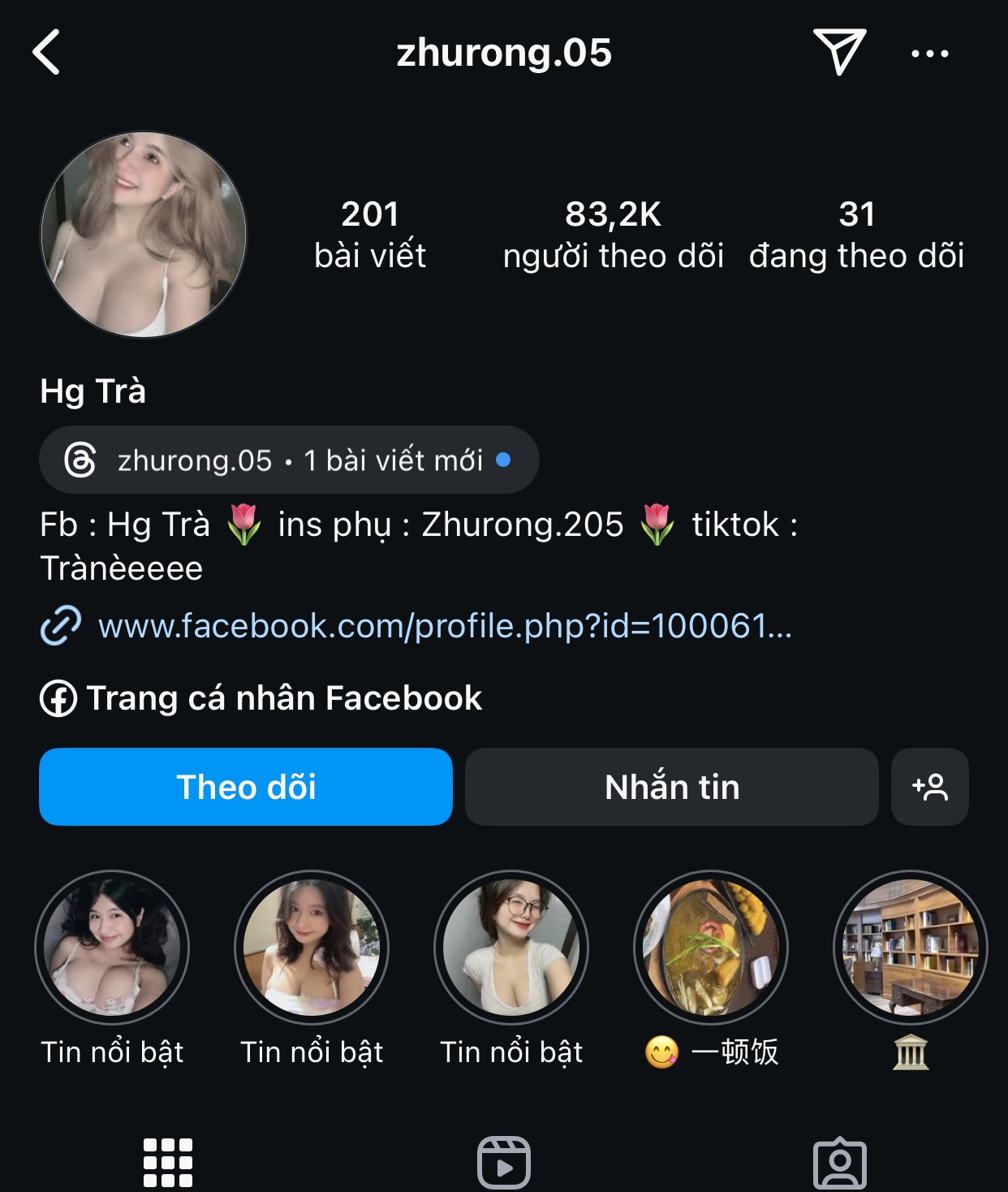Viewport: 1008px width, 1192px height.
Task: Open the facebook.com profile link
Action: click(x=444, y=626)
